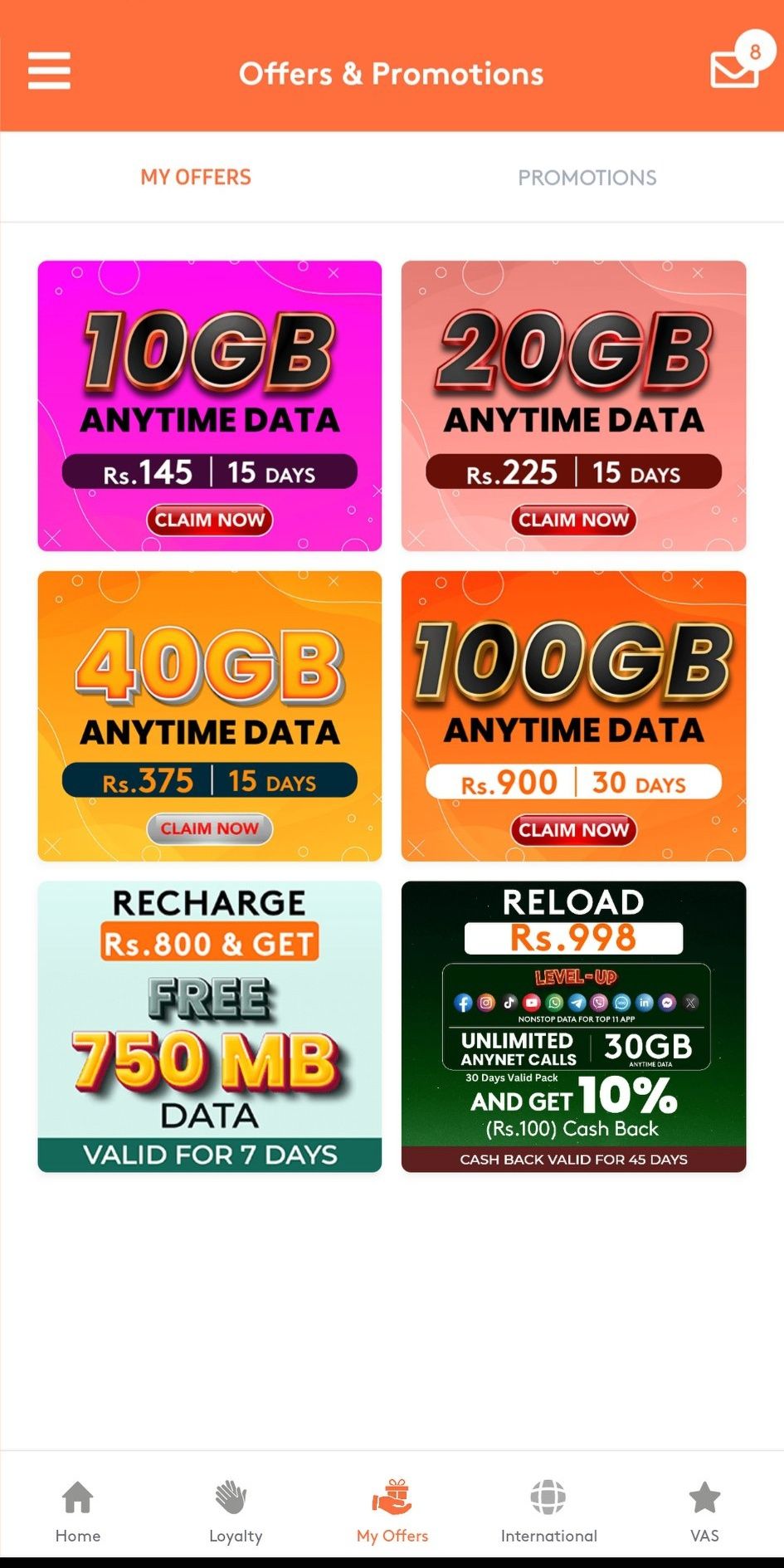Open the Loyalty tab
Image resolution: width=784 pixels, height=1568 pixels.
click(236, 1511)
